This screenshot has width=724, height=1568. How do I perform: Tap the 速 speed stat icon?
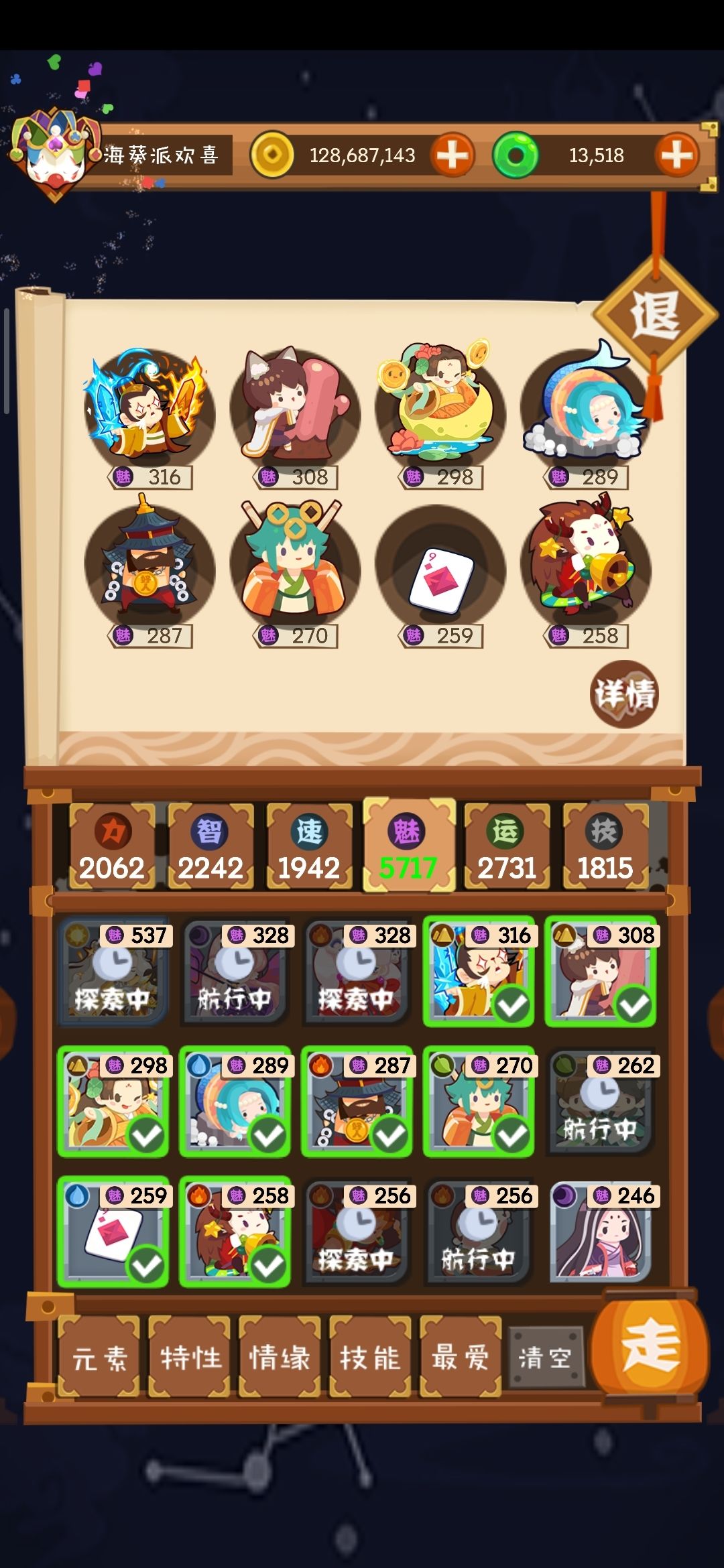tap(309, 831)
